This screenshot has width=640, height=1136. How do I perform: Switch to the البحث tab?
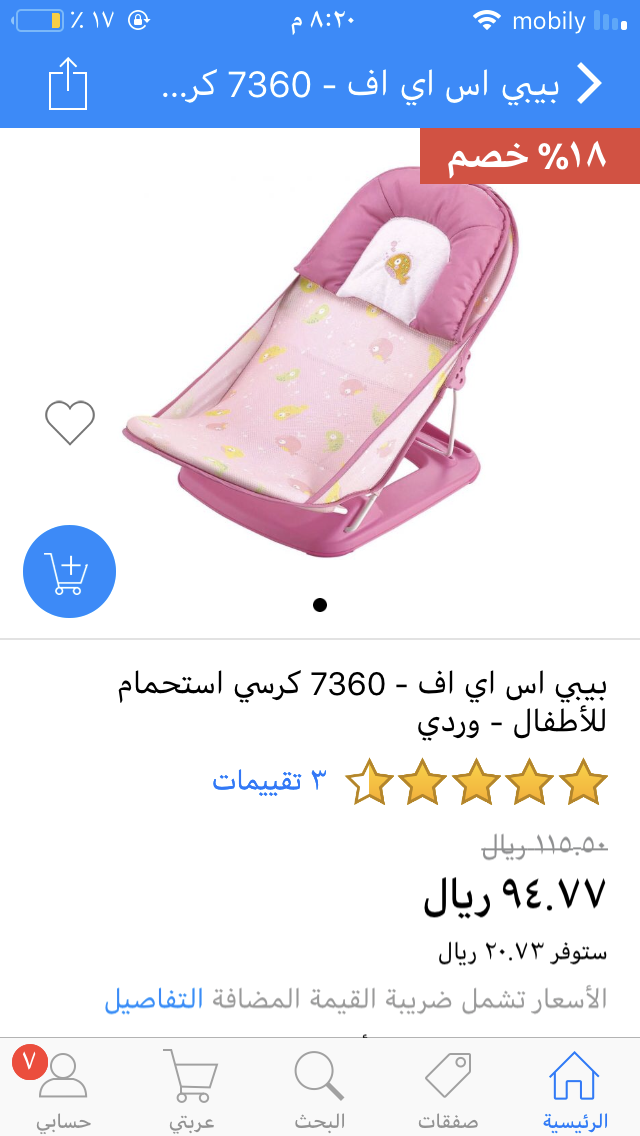tap(320, 1090)
